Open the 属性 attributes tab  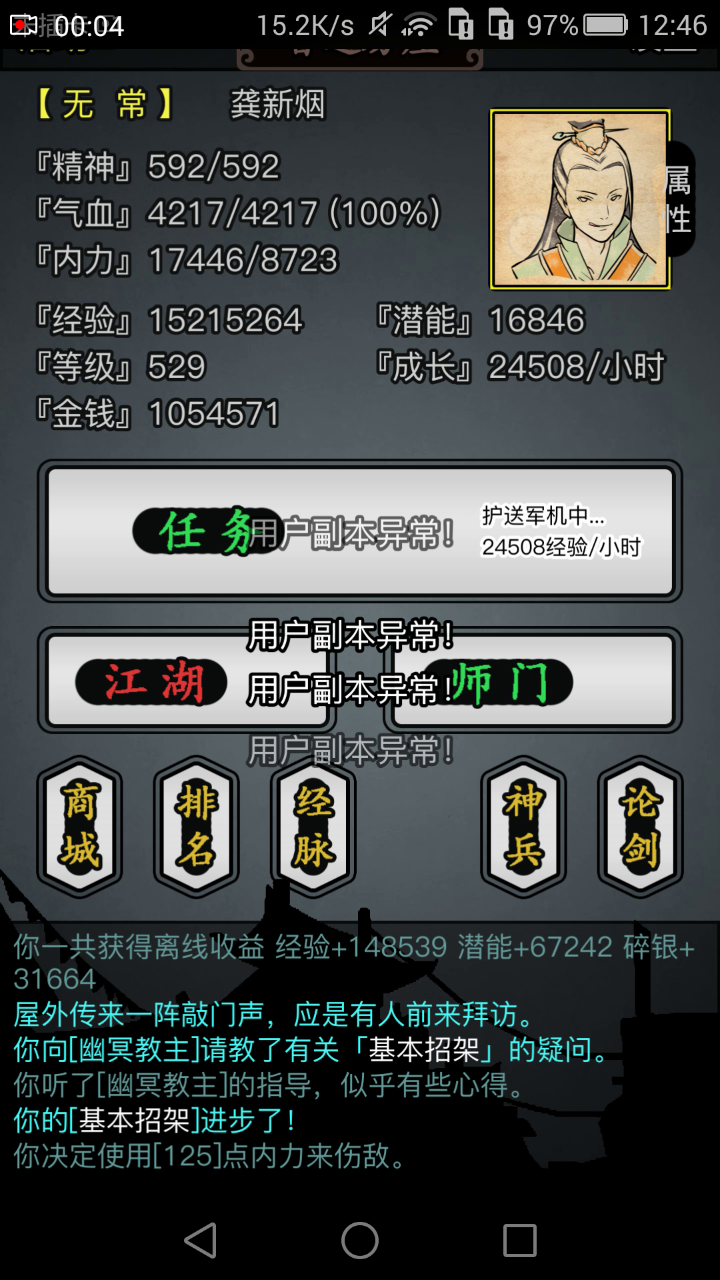coord(679,199)
